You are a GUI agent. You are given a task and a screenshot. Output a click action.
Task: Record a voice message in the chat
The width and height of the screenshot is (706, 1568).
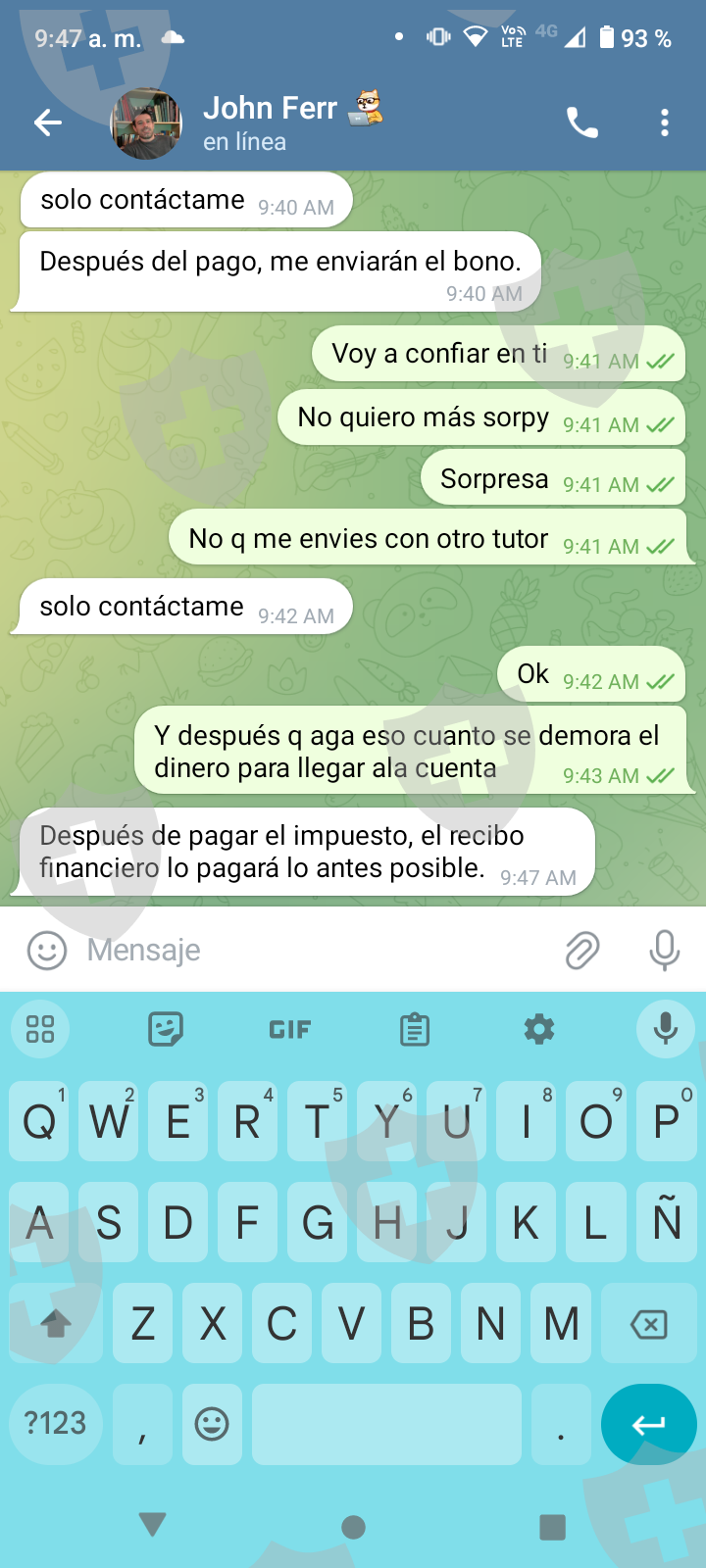tap(665, 950)
